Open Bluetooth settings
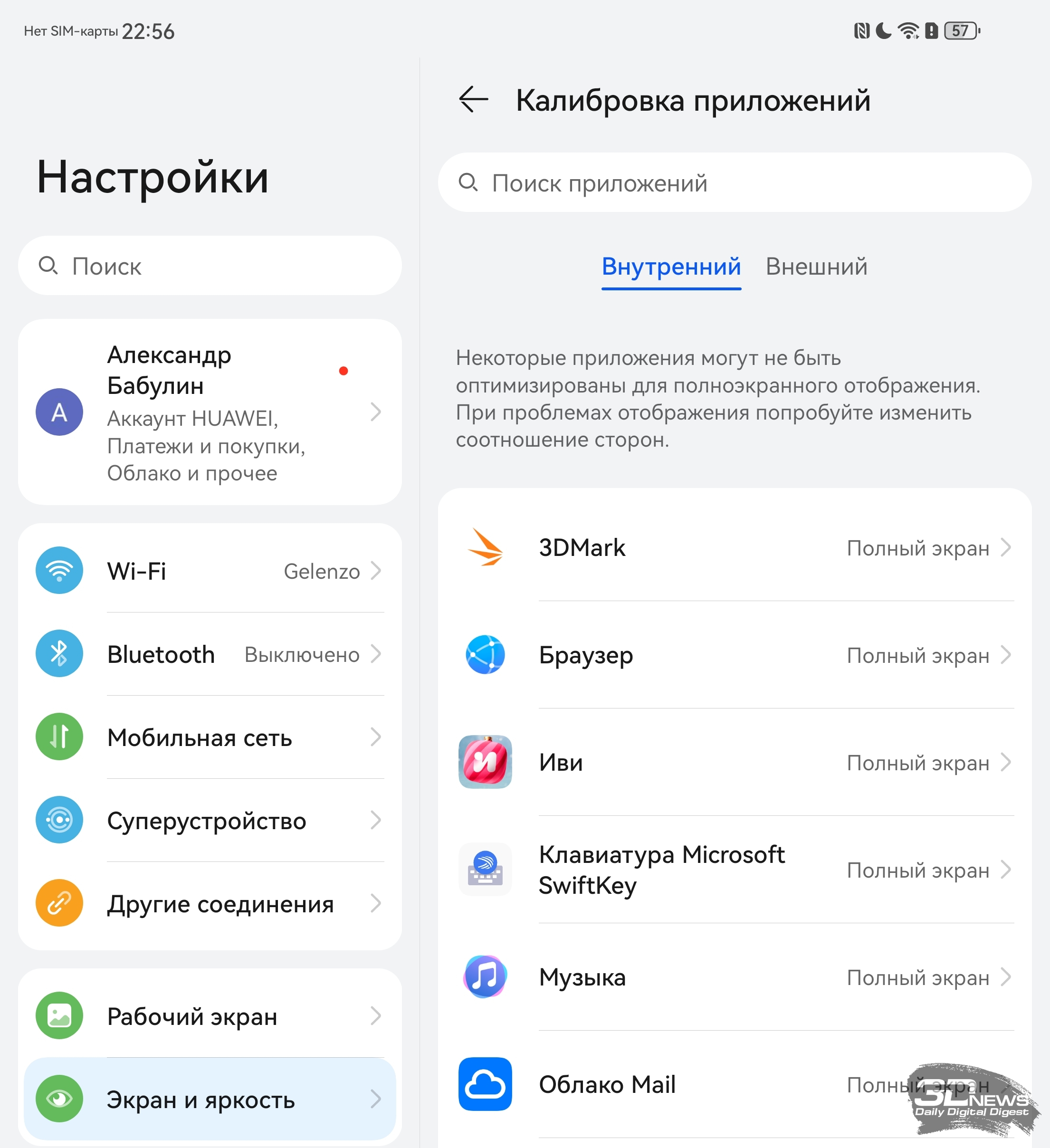Screen dimensions: 1050x1148 pyautogui.click(x=210, y=654)
